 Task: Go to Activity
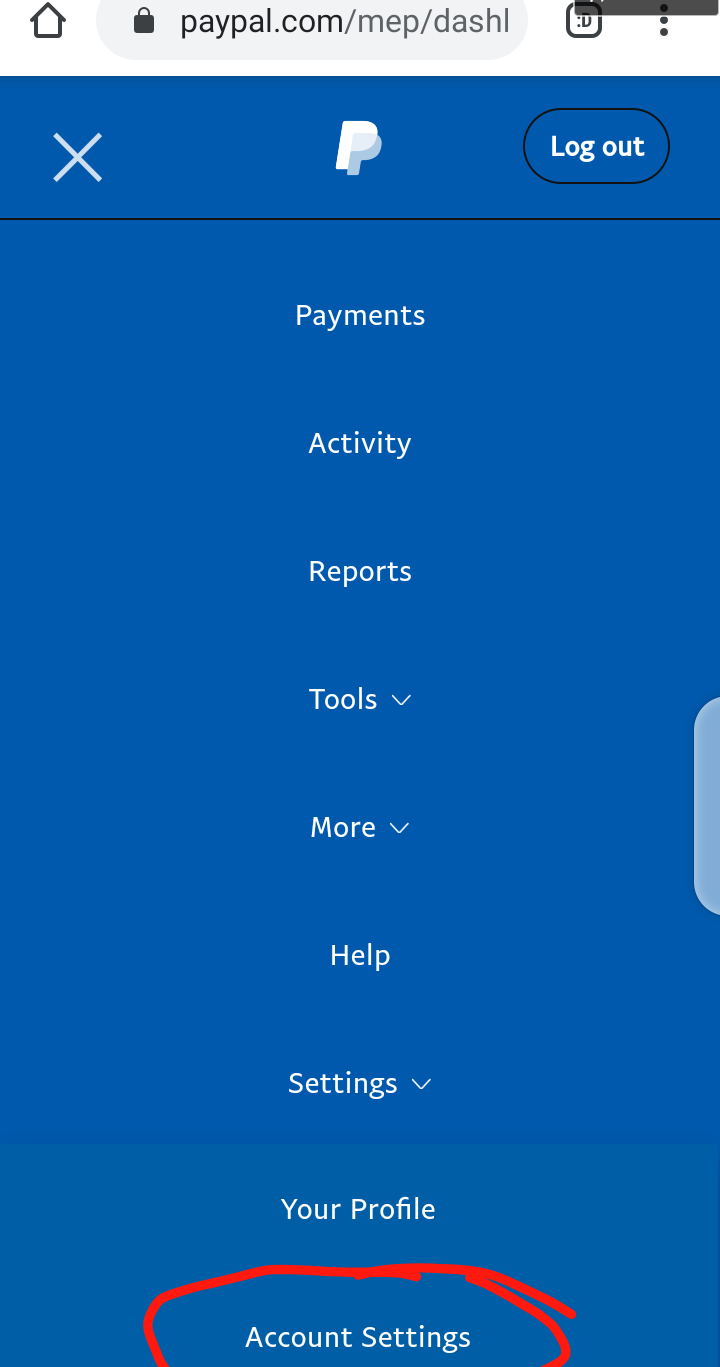[360, 443]
